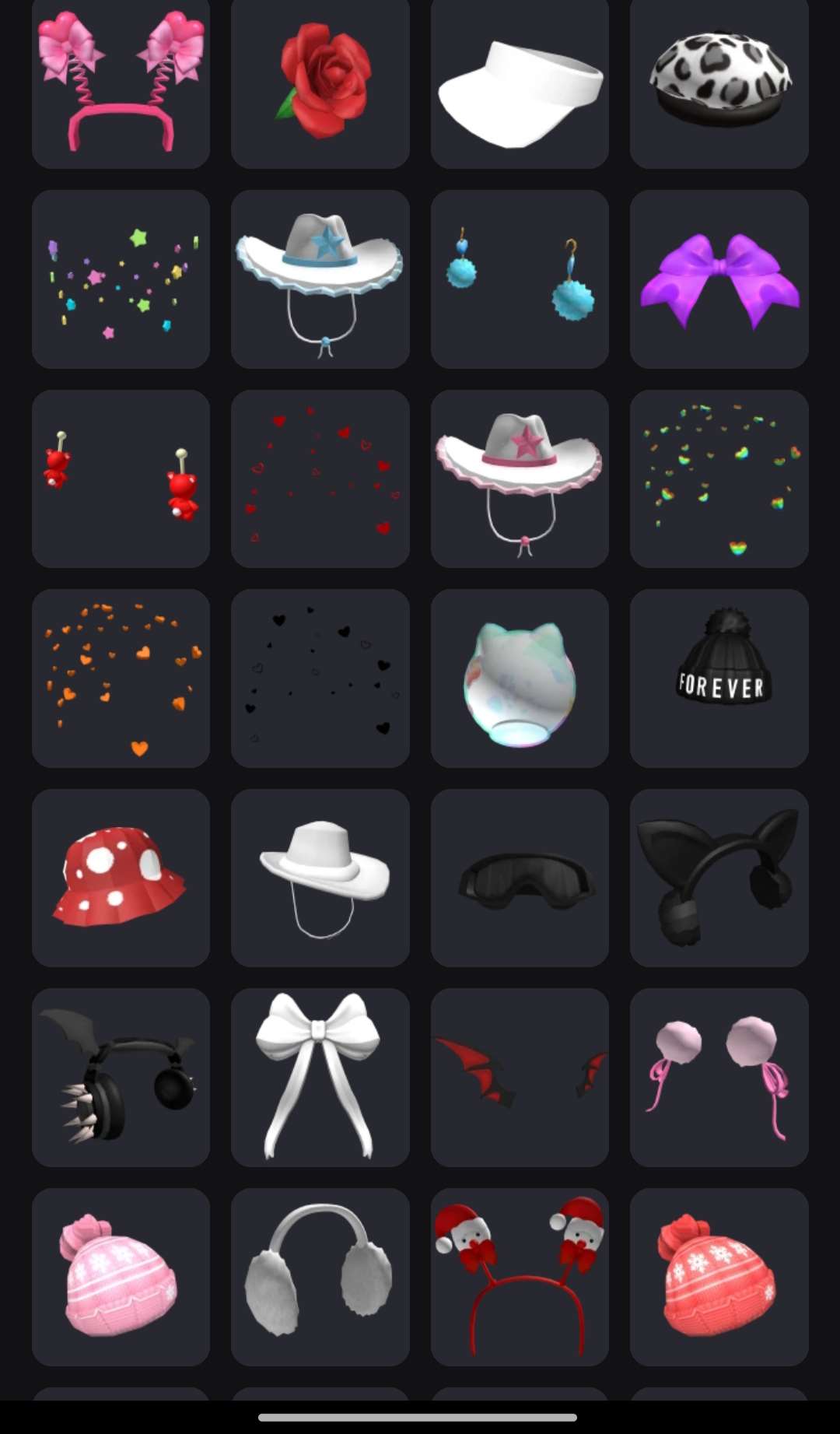Viewport: 840px width, 1434px height.
Task: Select the colorful star confetti item
Action: pyautogui.click(x=121, y=279)
